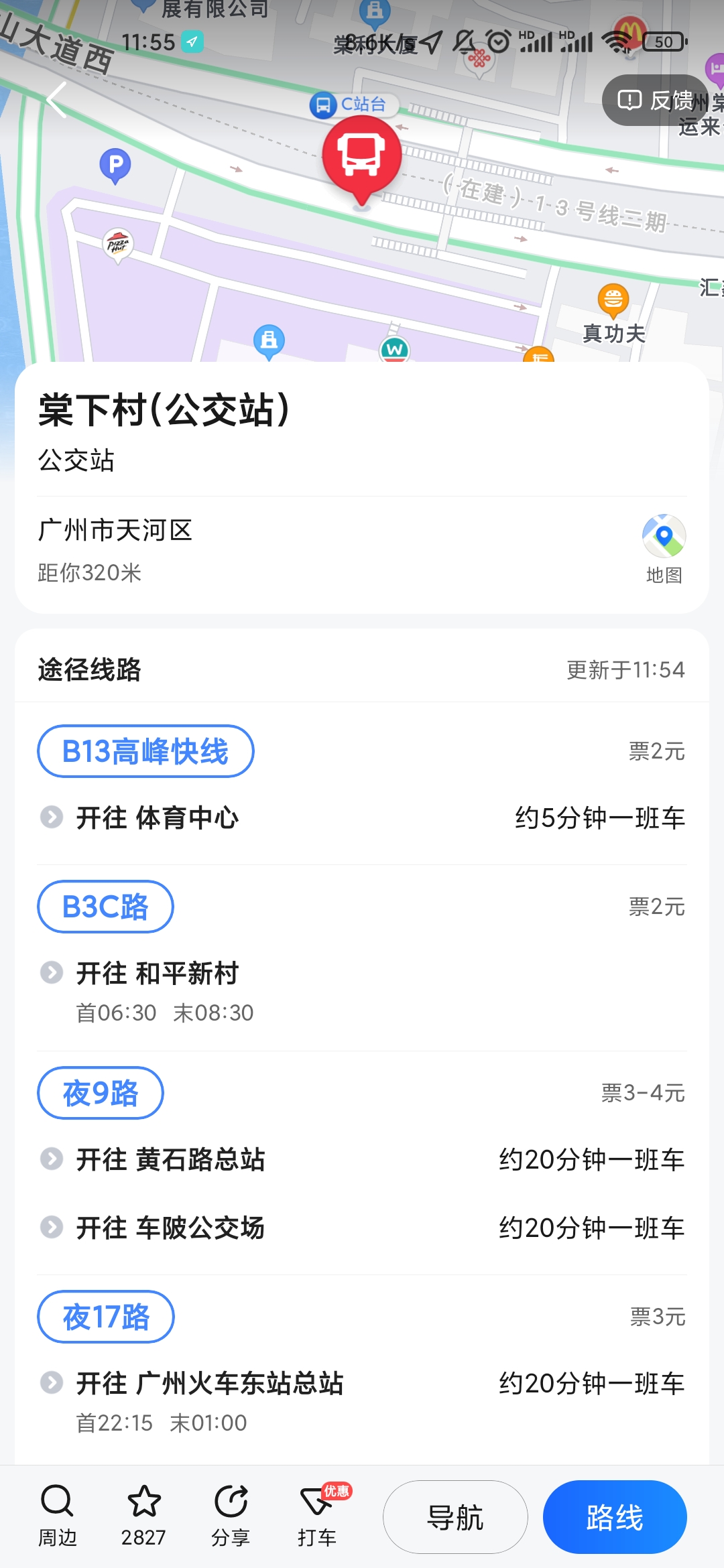The height and width of the screenshot is (1568, 724).
Task: Plan a route with 路线 button
Action: [615, 1517]
